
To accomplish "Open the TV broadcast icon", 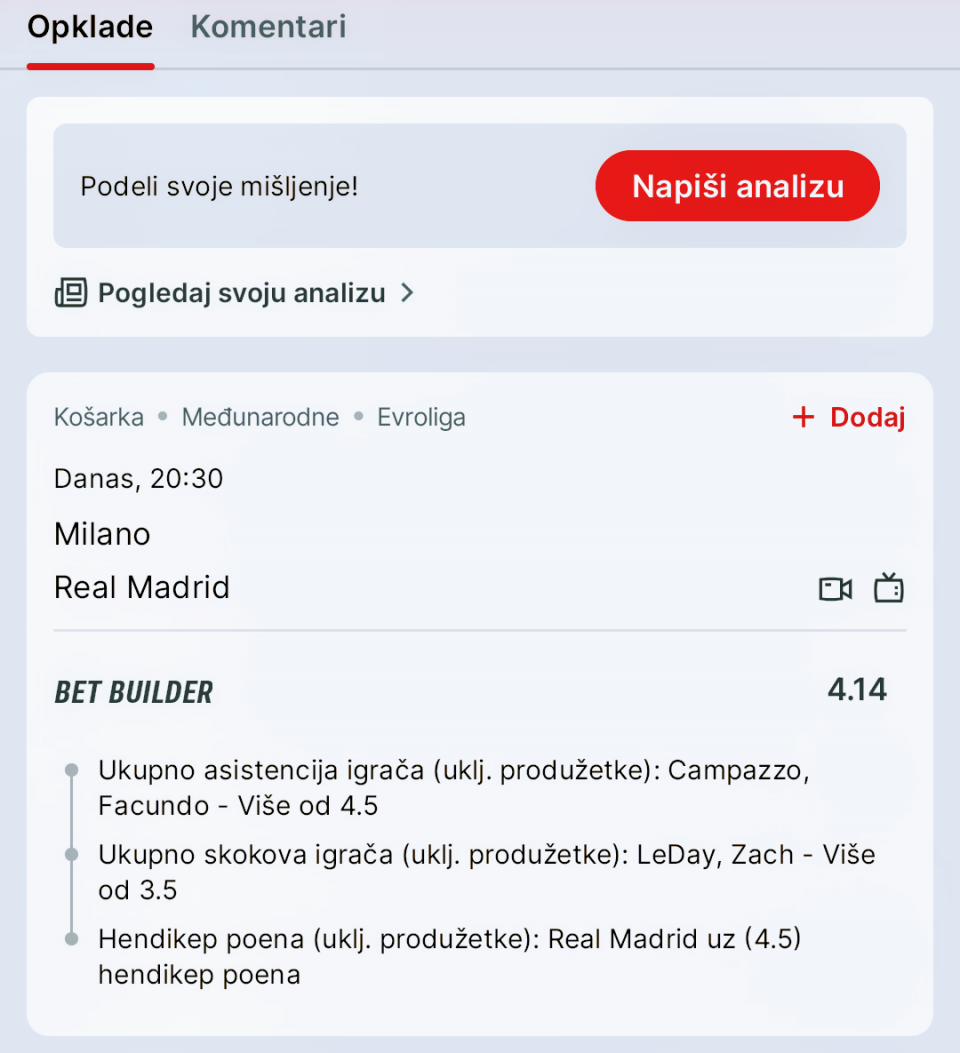I will (x=888, y=588).
